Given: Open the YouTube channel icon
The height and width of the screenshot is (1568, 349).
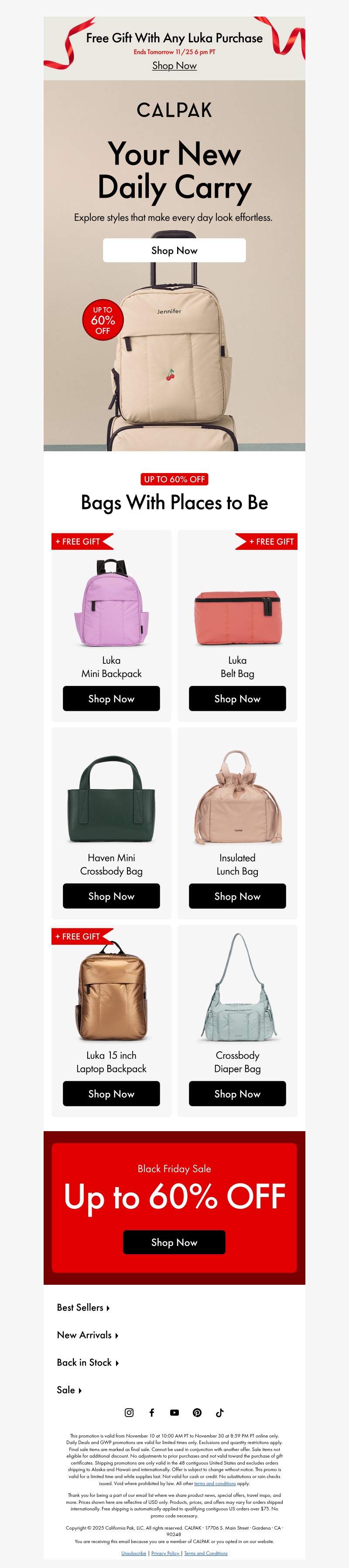Looking at the screenshot, I should (174, 1412).
